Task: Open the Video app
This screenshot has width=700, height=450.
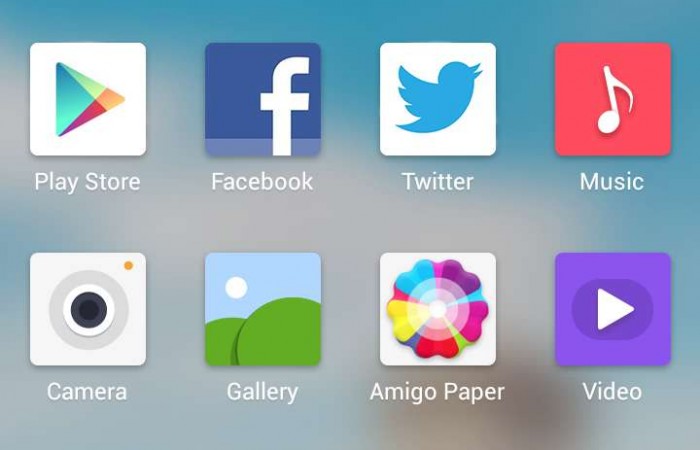Action: pyautogui.click(x=612, y=309)
